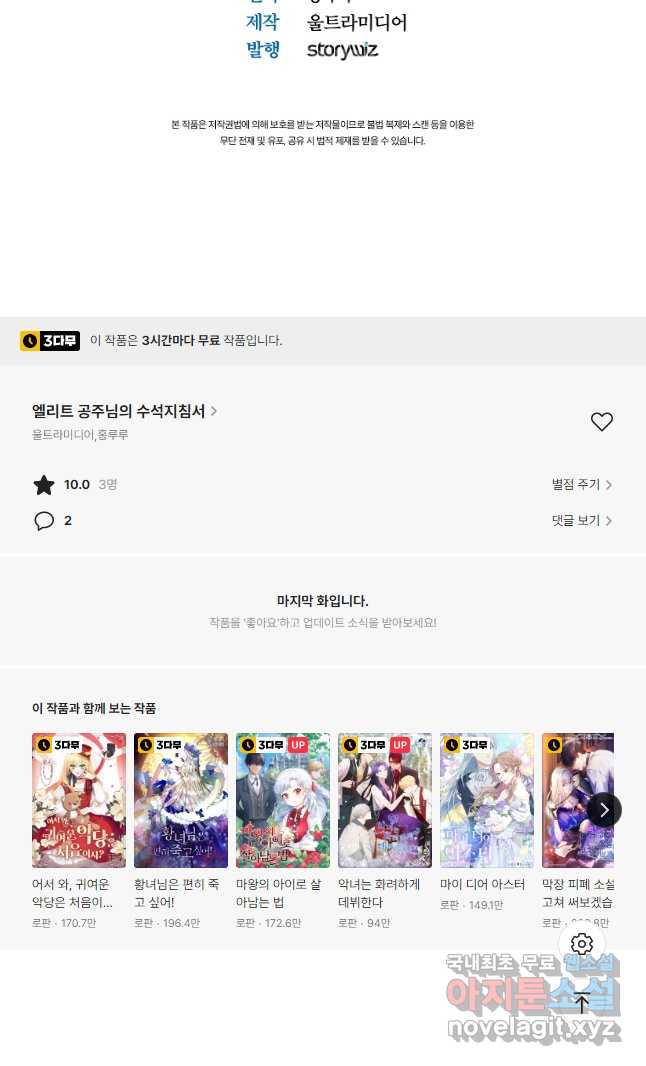Select 마왕의 아이로 살아남는 법 cover
The width and height of the screenshot is (646, 1066).
[x=283, y=800]
